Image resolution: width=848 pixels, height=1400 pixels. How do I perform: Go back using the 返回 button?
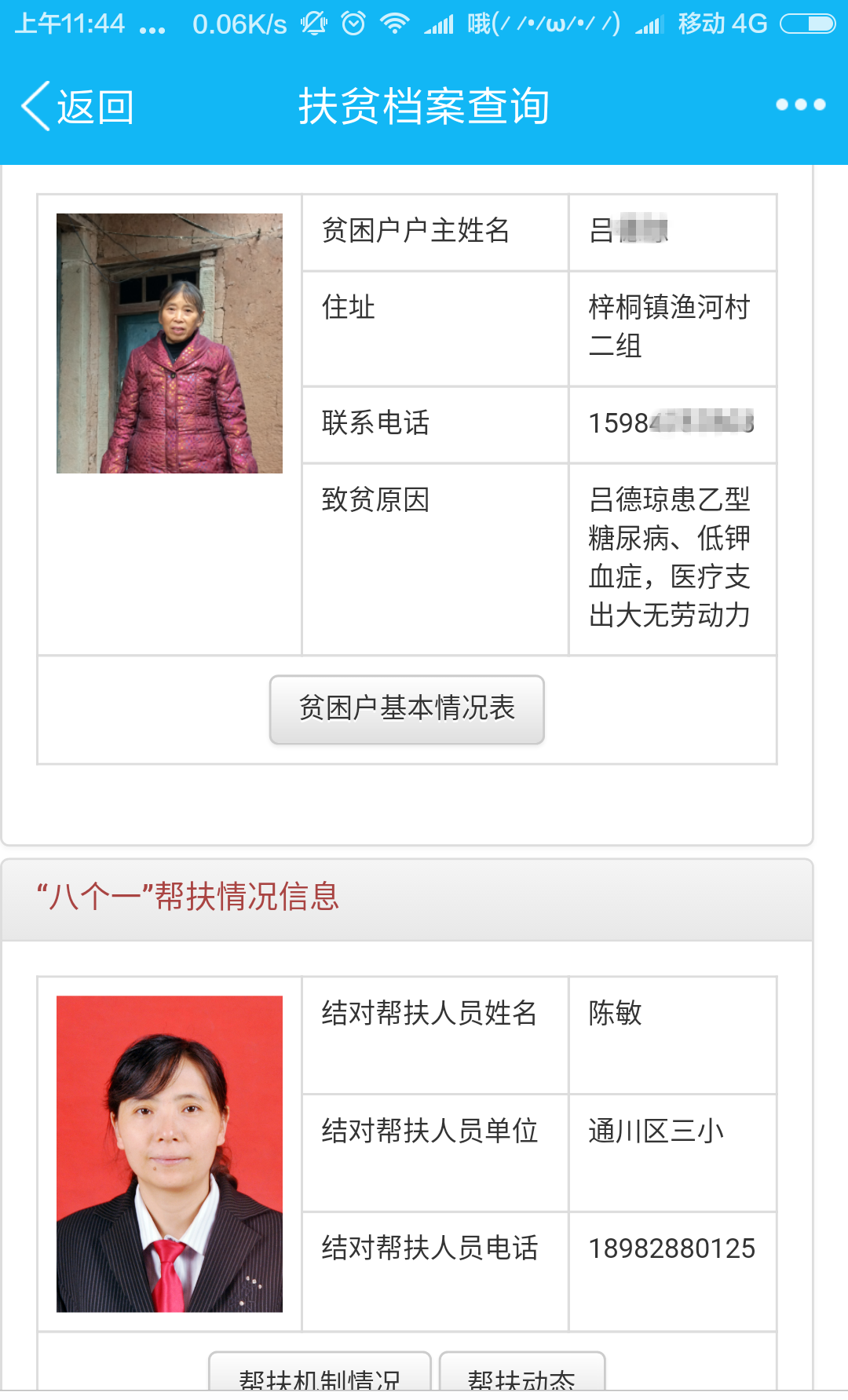pos(79,106)
